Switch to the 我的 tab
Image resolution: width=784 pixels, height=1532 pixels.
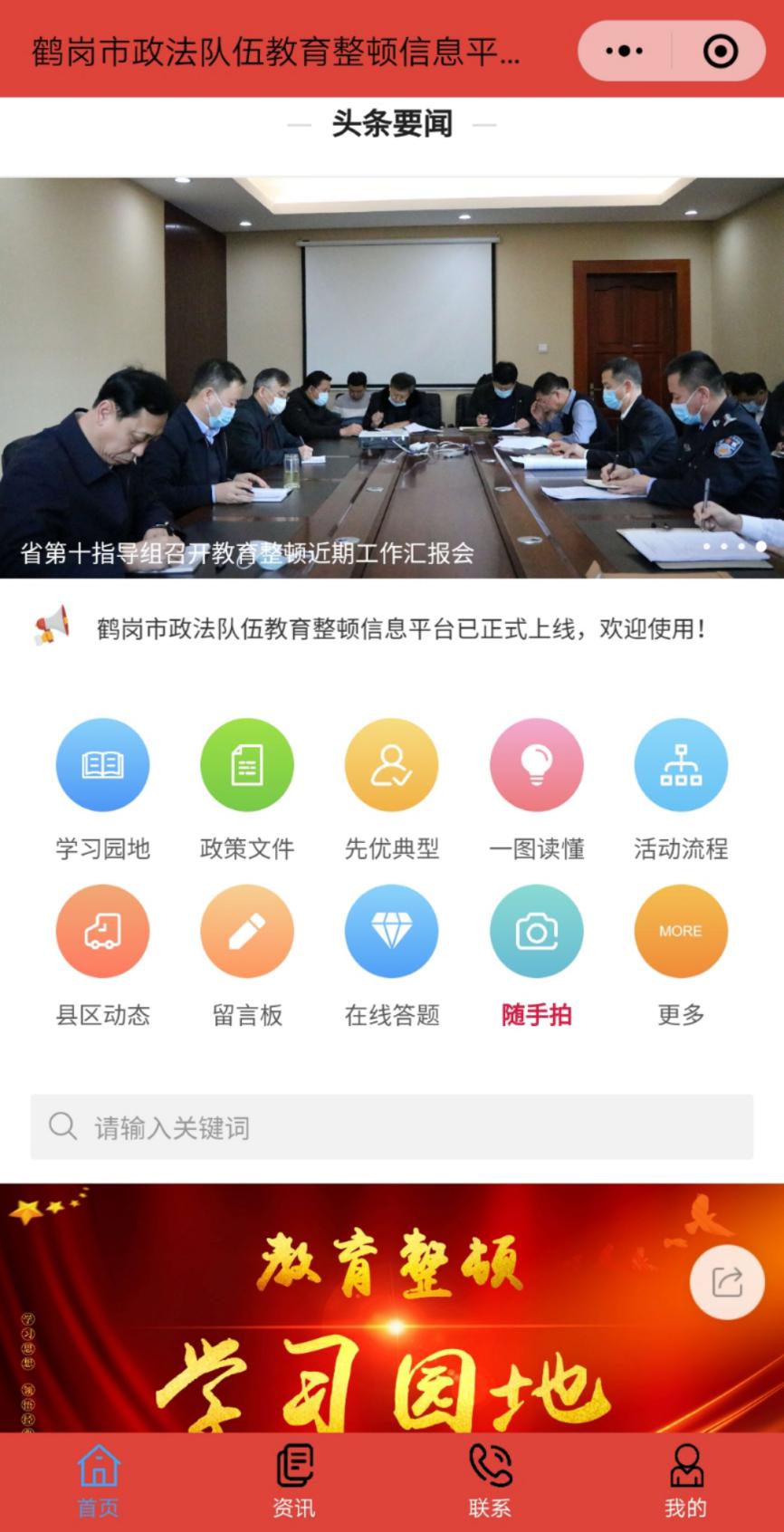[685, 1481]
